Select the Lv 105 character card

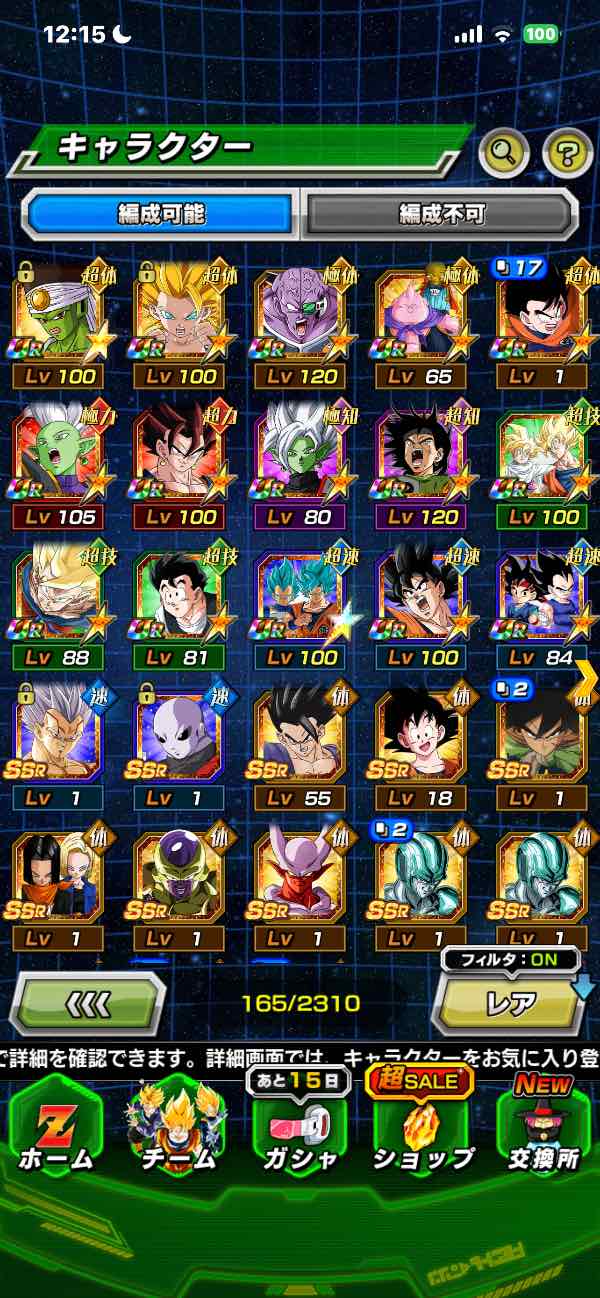(58, 467)
